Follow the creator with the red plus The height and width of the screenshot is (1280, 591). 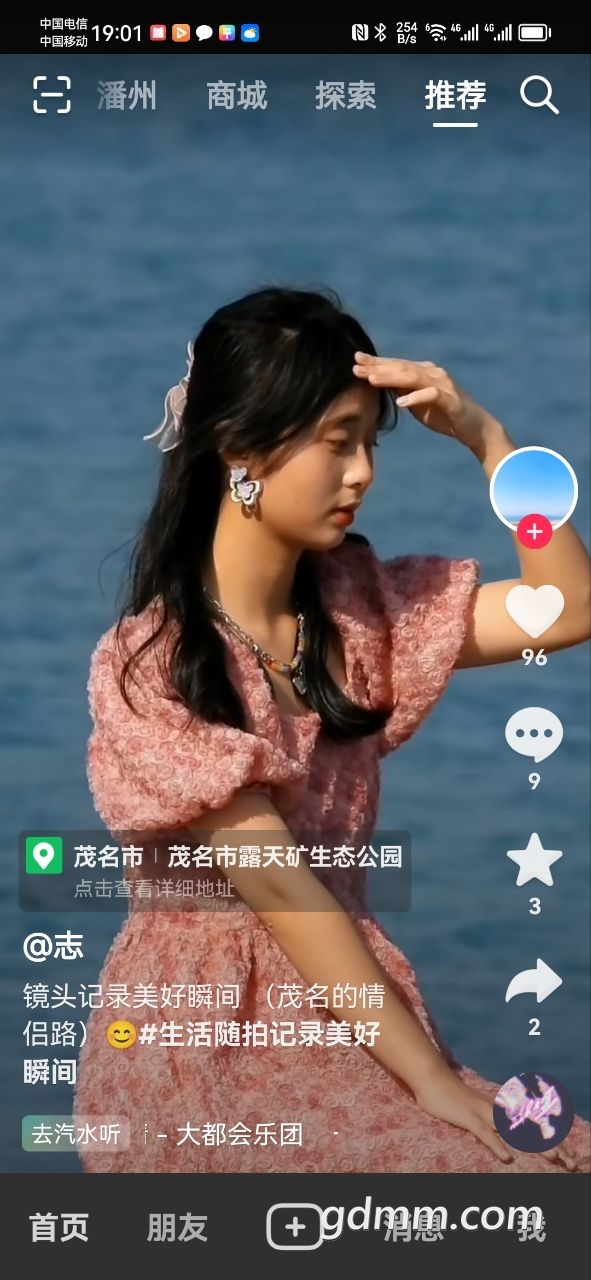point(534,531)
